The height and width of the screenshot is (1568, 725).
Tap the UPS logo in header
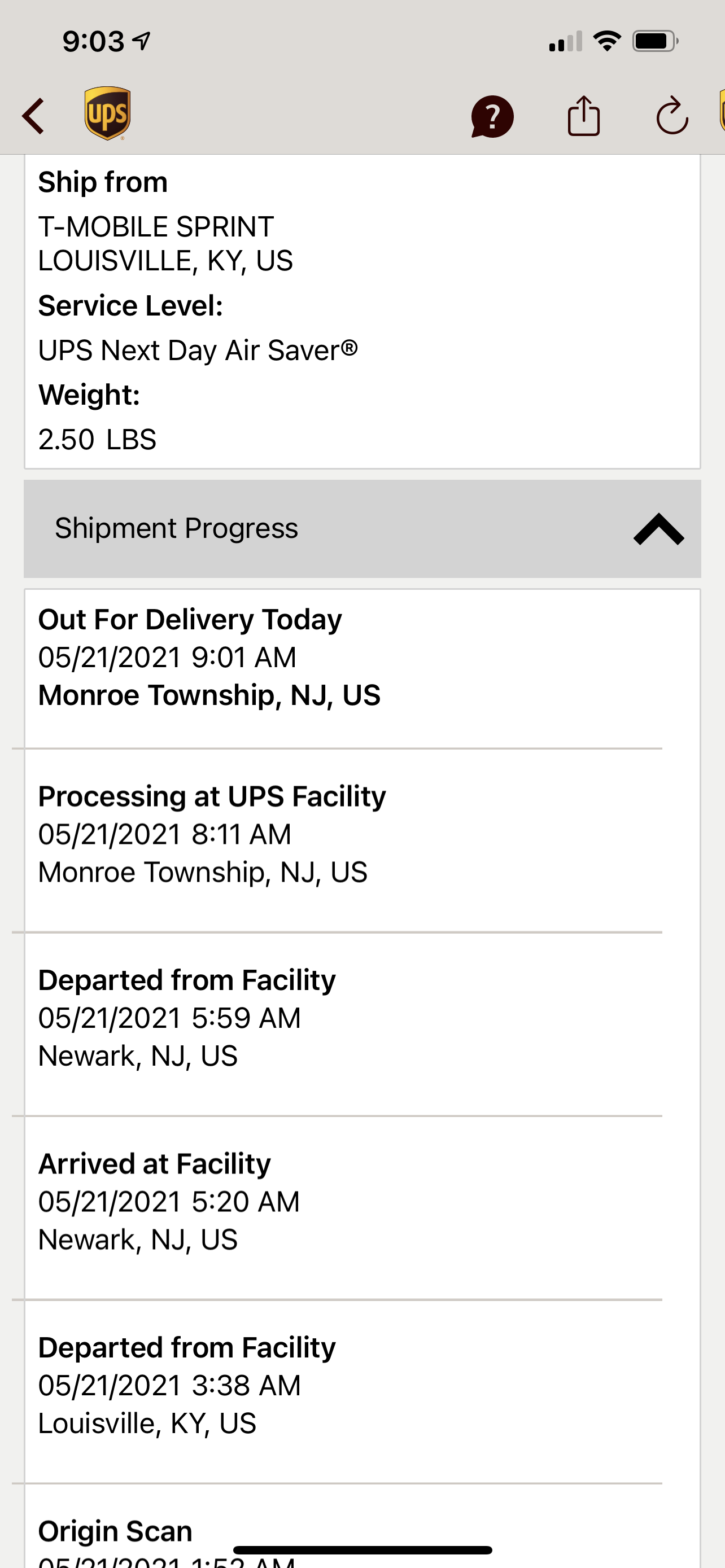pyautogui.click(x=107, y=113)
